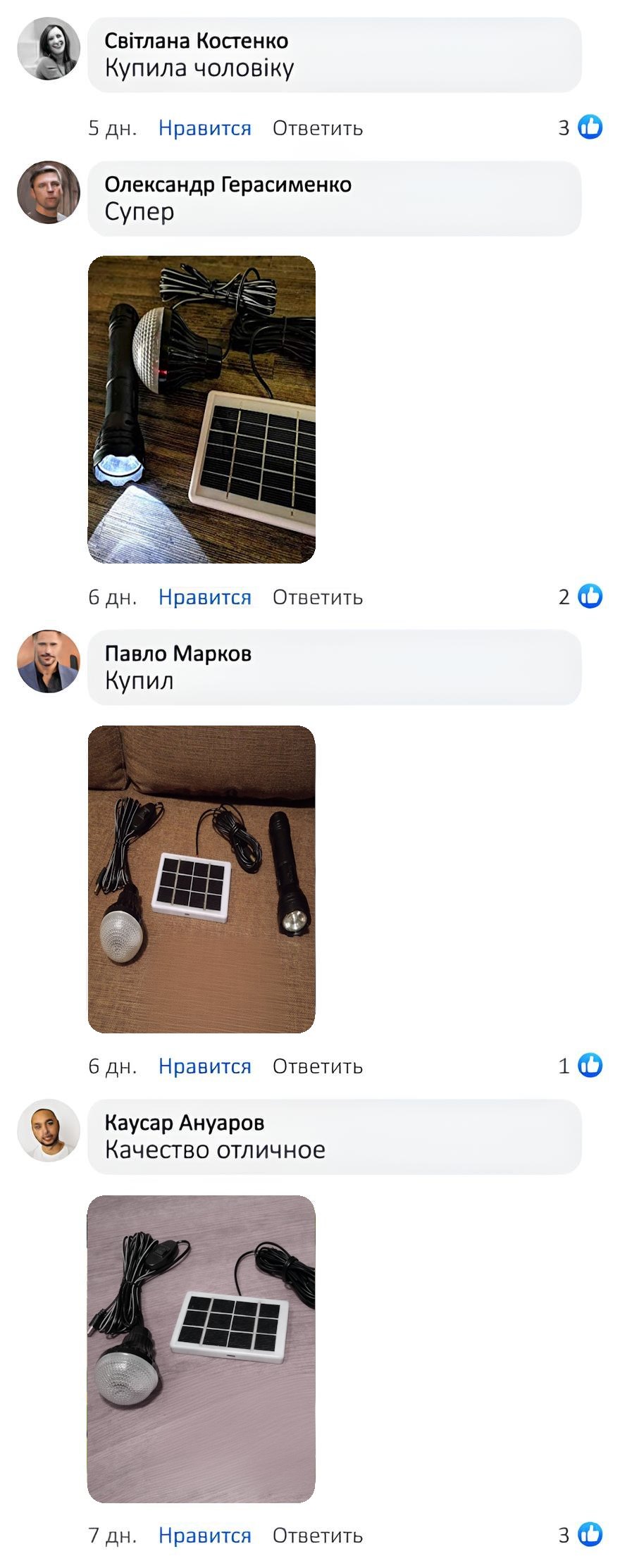The height and width of the screenshot is (1568, 620).
Task: Reply to Павло Марков's comment
Action: (x=318, y=1066)
